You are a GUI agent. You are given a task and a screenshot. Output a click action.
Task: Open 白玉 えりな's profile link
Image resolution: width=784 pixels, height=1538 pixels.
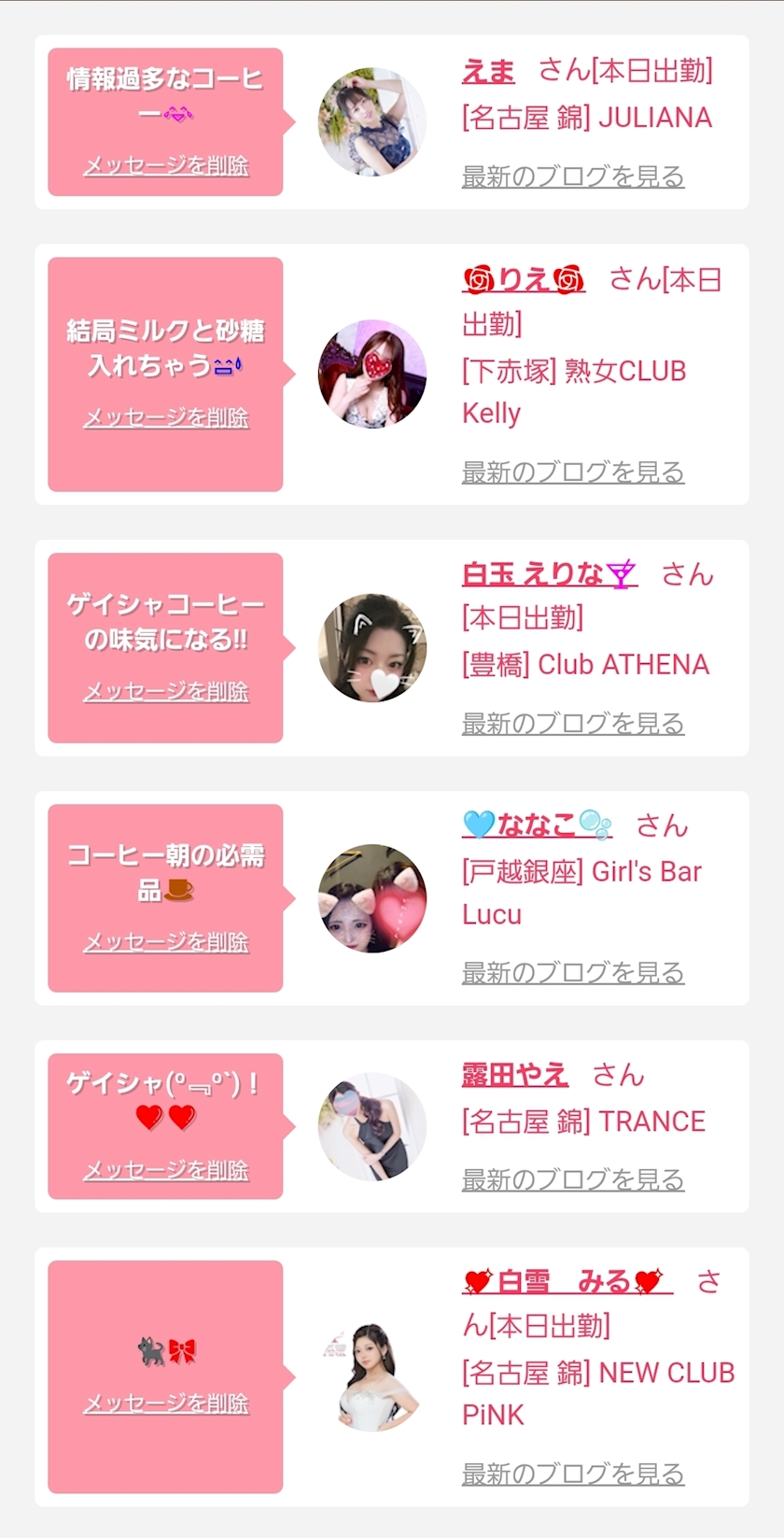549,573
